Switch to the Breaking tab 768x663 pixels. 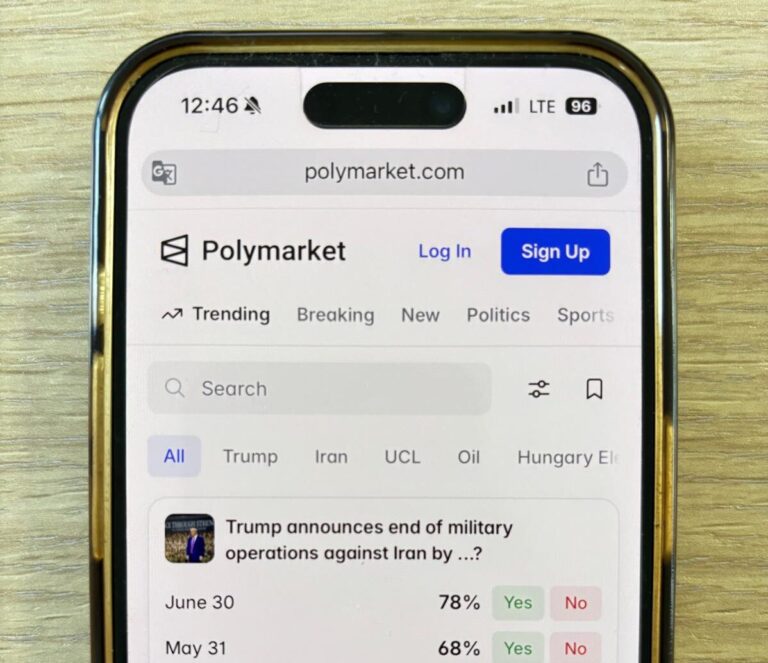click(x=335, y=315)
